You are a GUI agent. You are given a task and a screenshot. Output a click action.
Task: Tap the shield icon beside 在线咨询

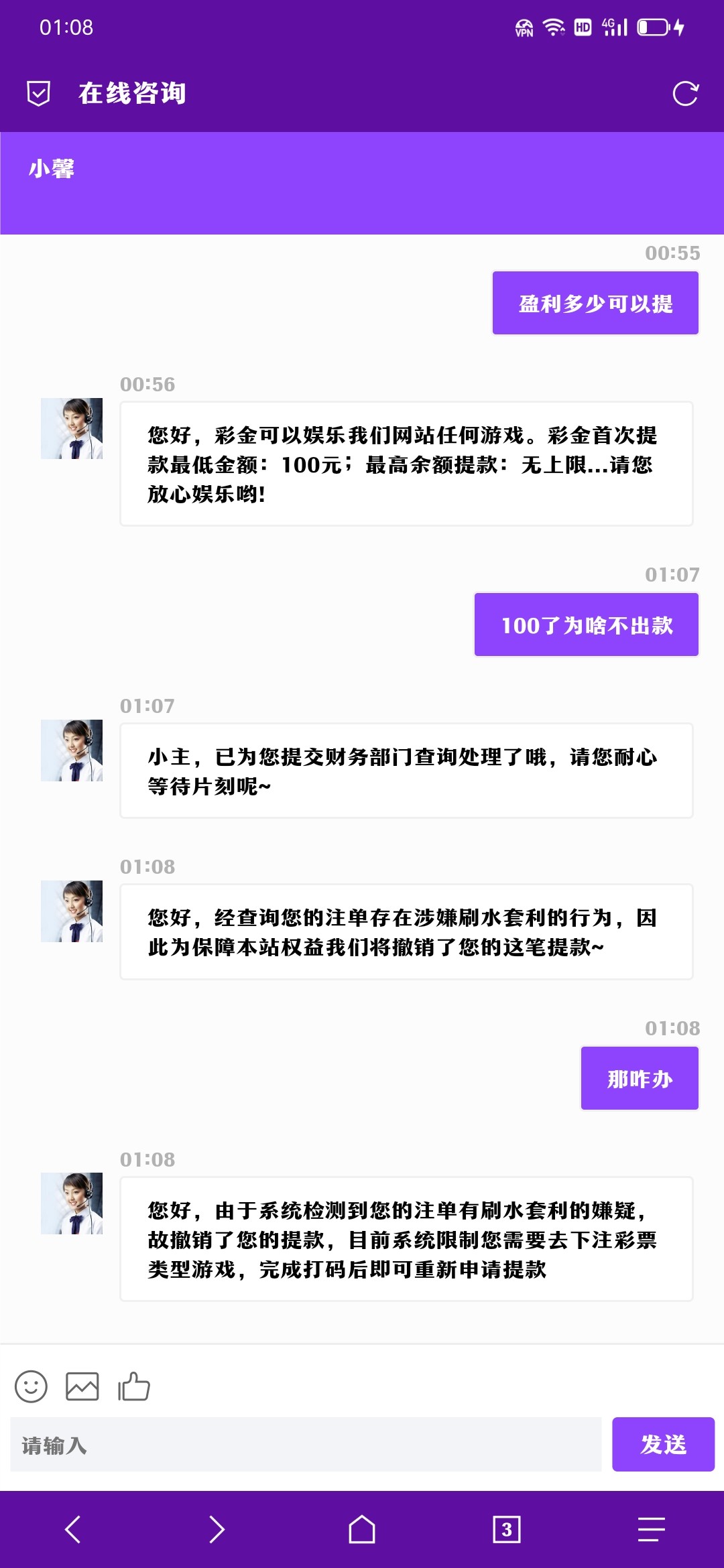(38, 93)
